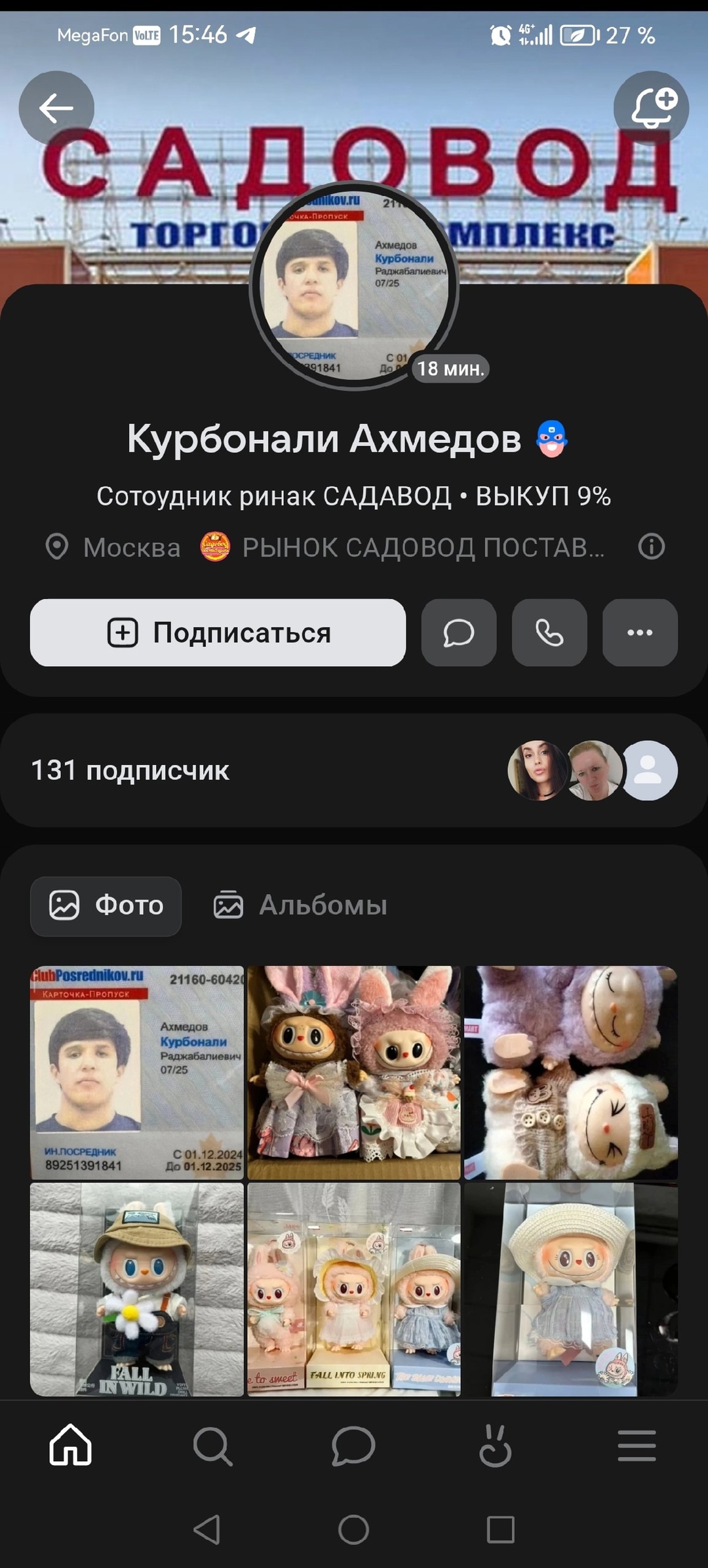Enable post notifications with the bell icon
Viewport: 708px width, 1568px height.
point(651,108)
